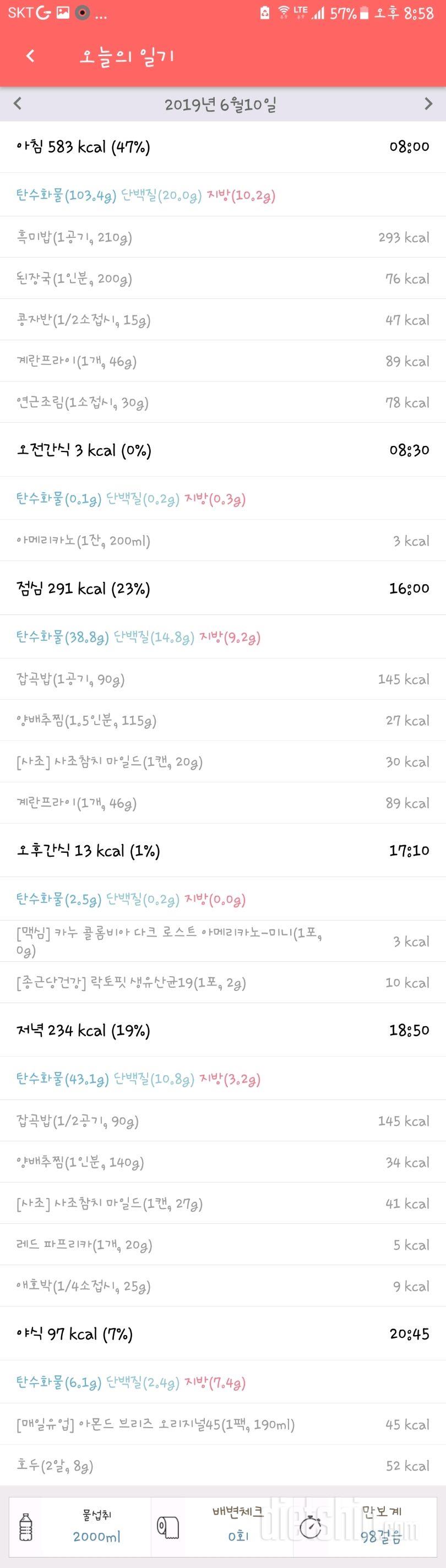Image resolution: width=446 pixels, height=1568 pixels.
Task: Go to the previous day
Action: (18, 104)
